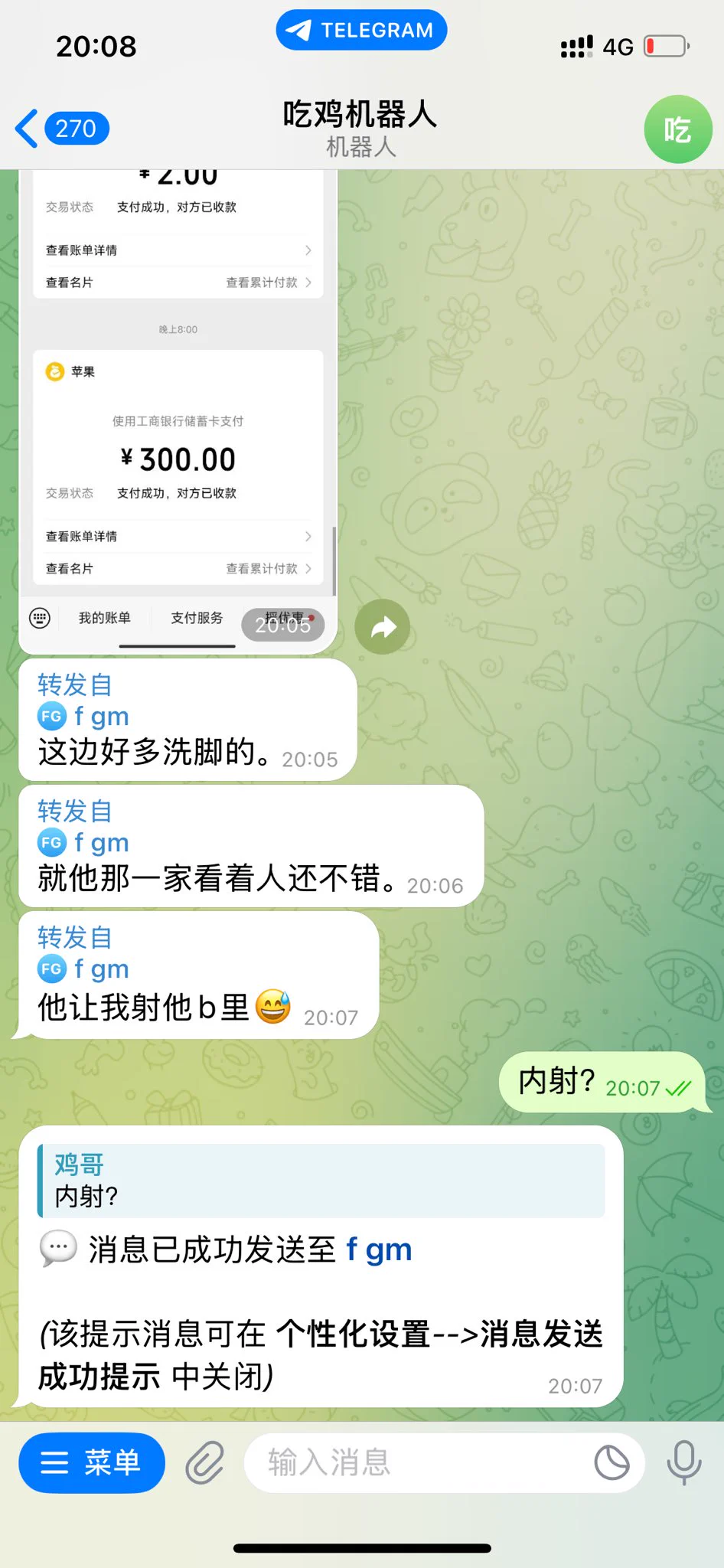724x1568 pixels.
Task: Open the 菜单 bot menu
Action: tap(92, 1462)
